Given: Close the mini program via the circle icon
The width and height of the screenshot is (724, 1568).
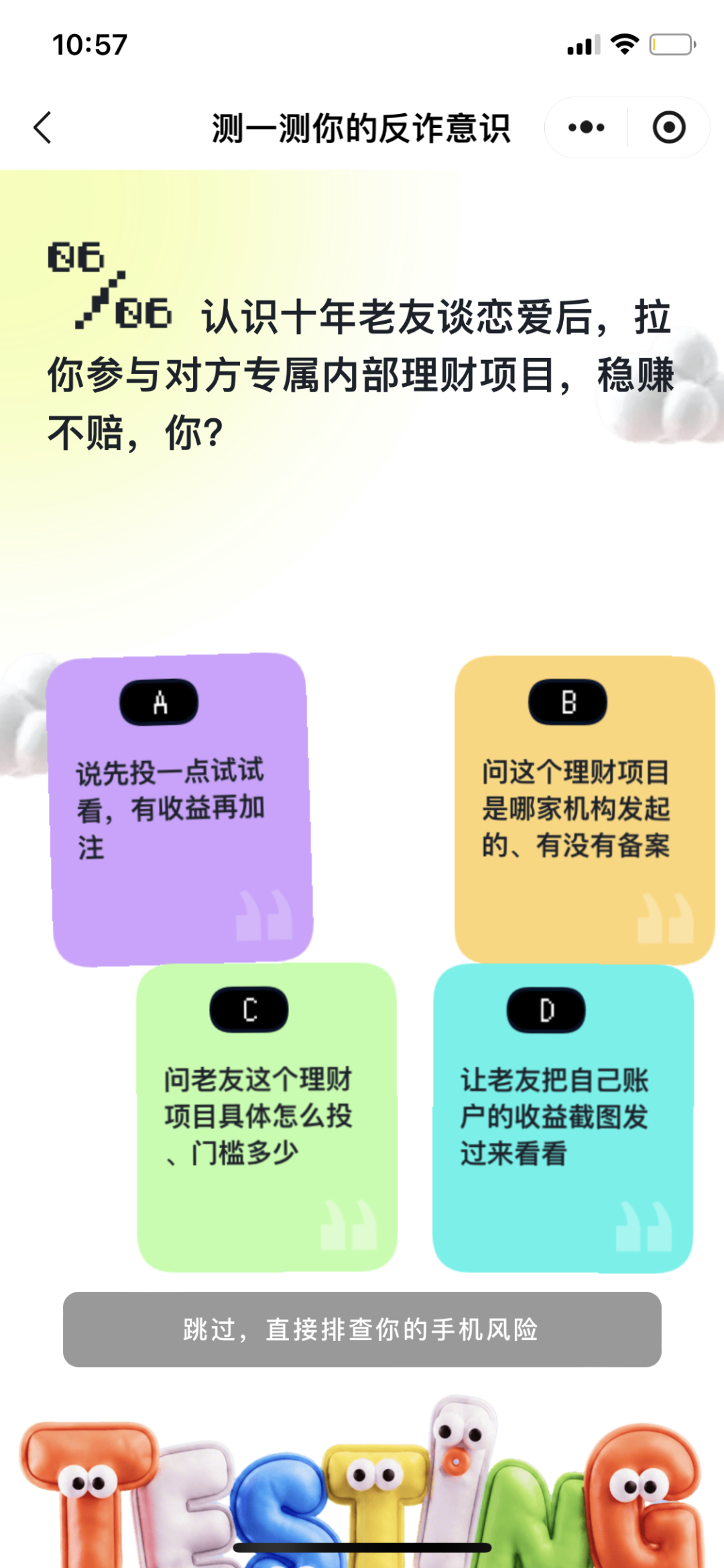Looking at the screenshot, I should (668, 127).
